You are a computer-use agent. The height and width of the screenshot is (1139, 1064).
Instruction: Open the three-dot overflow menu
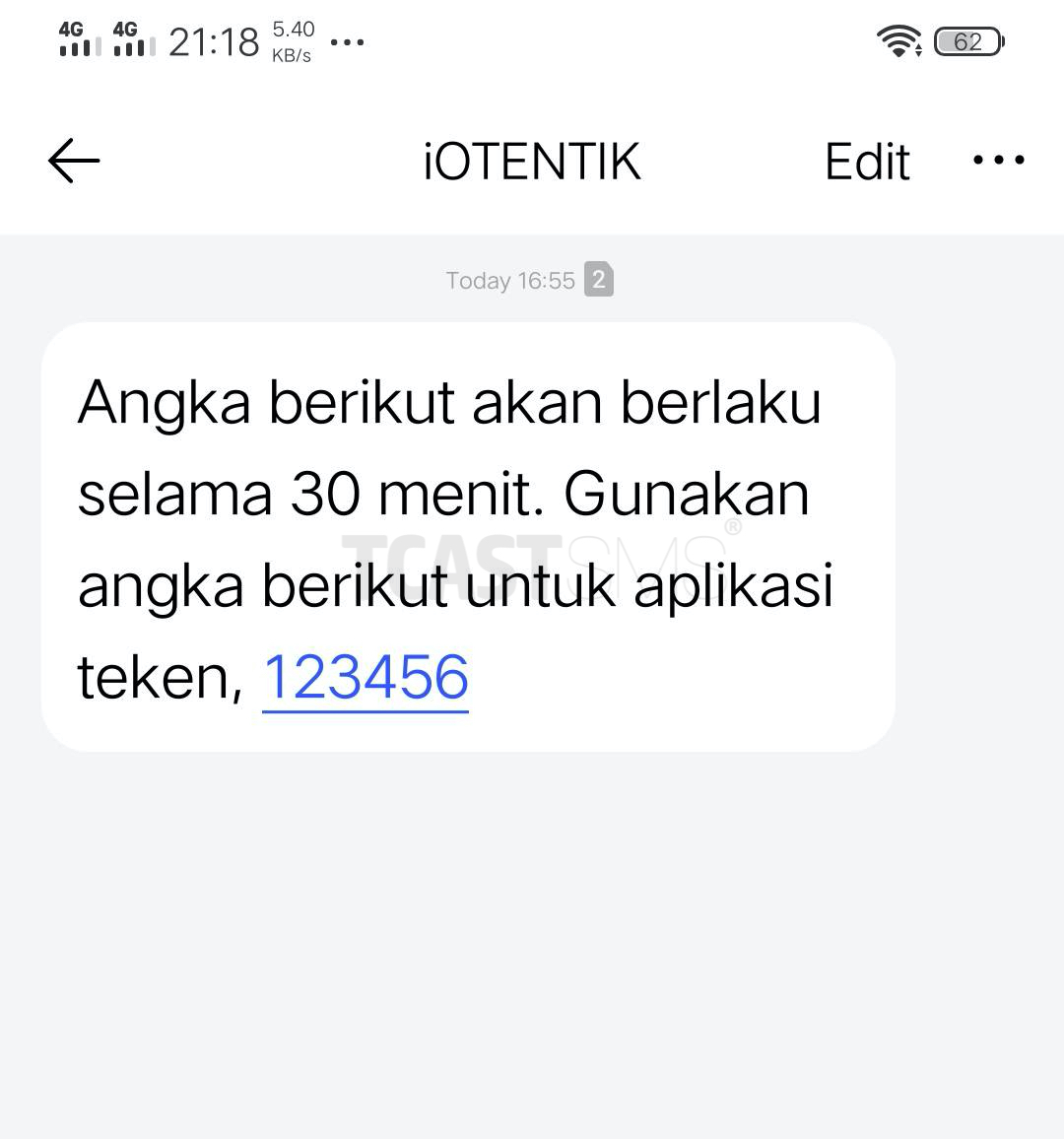point(998,160)
